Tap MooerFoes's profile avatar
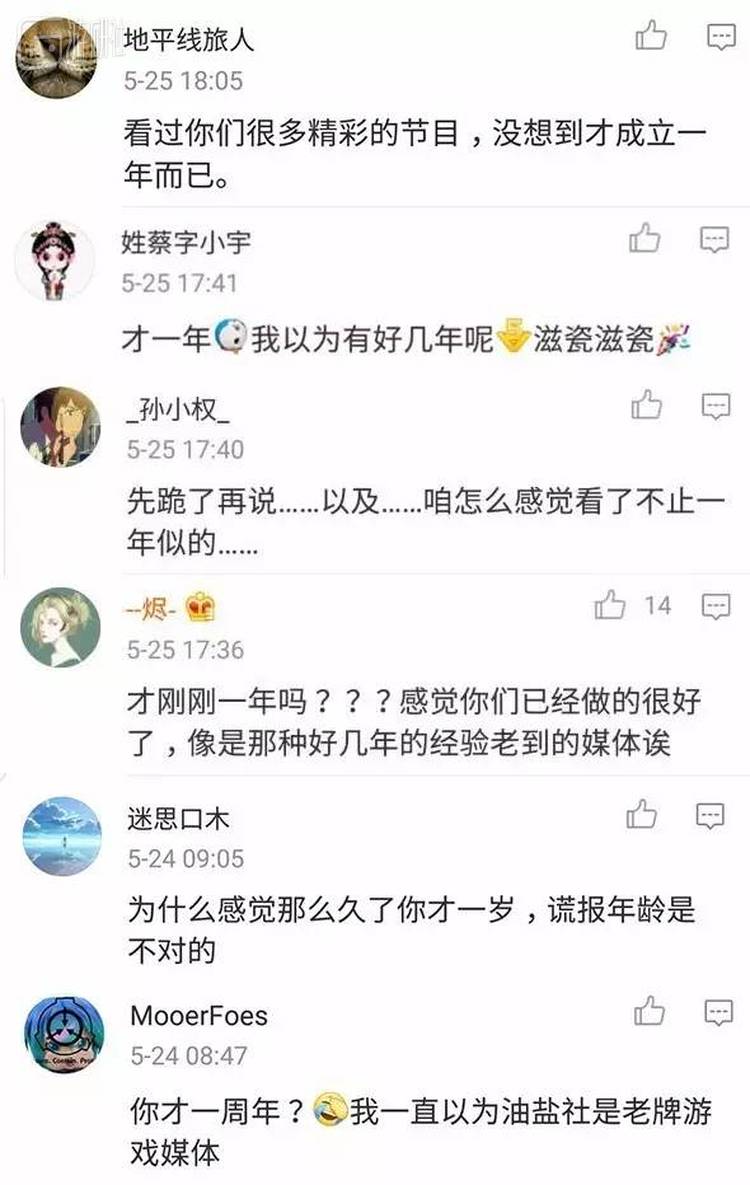Viewport: 750px width, 1185px height. click(65, 1034)
